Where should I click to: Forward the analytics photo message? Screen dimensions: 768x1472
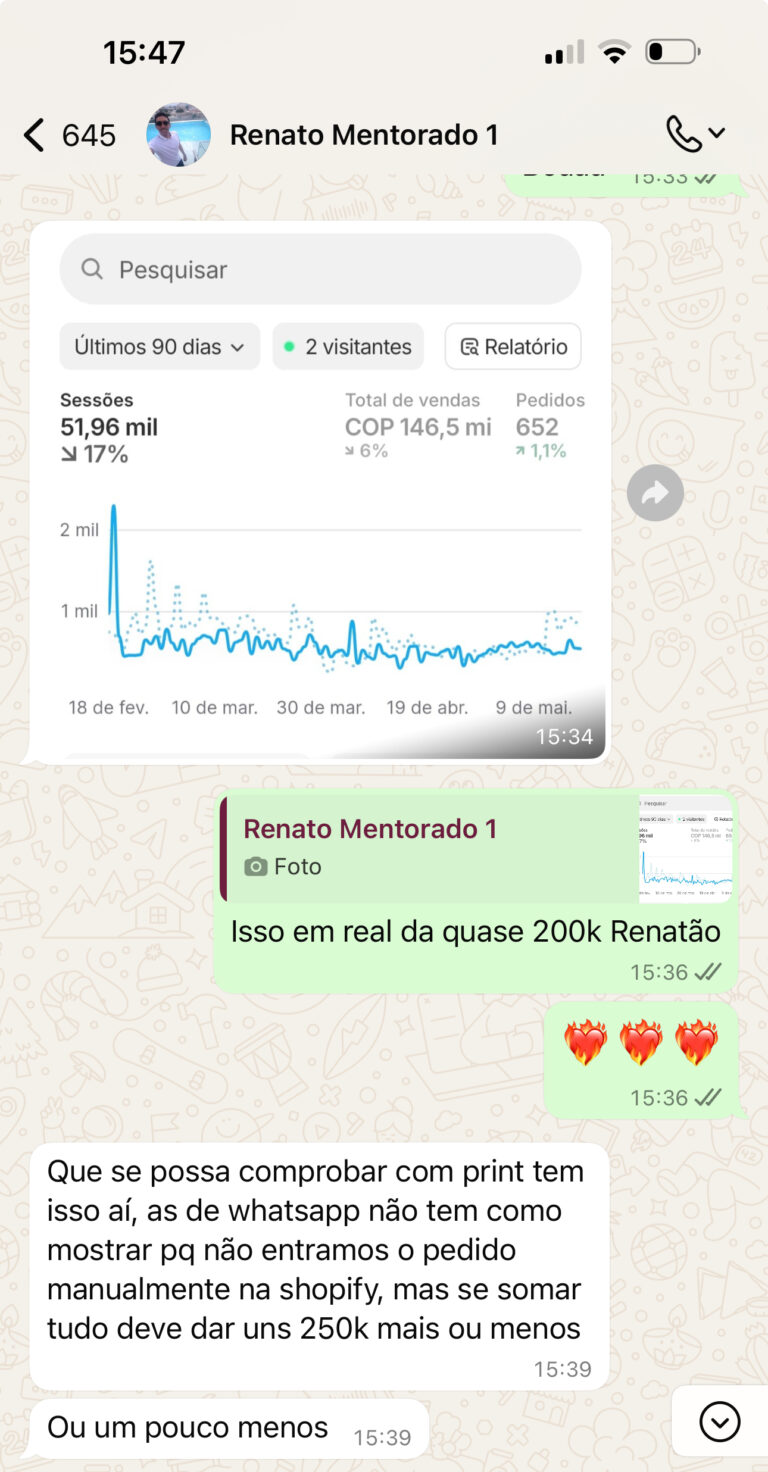pyautogui.click(x=655, y=492)
